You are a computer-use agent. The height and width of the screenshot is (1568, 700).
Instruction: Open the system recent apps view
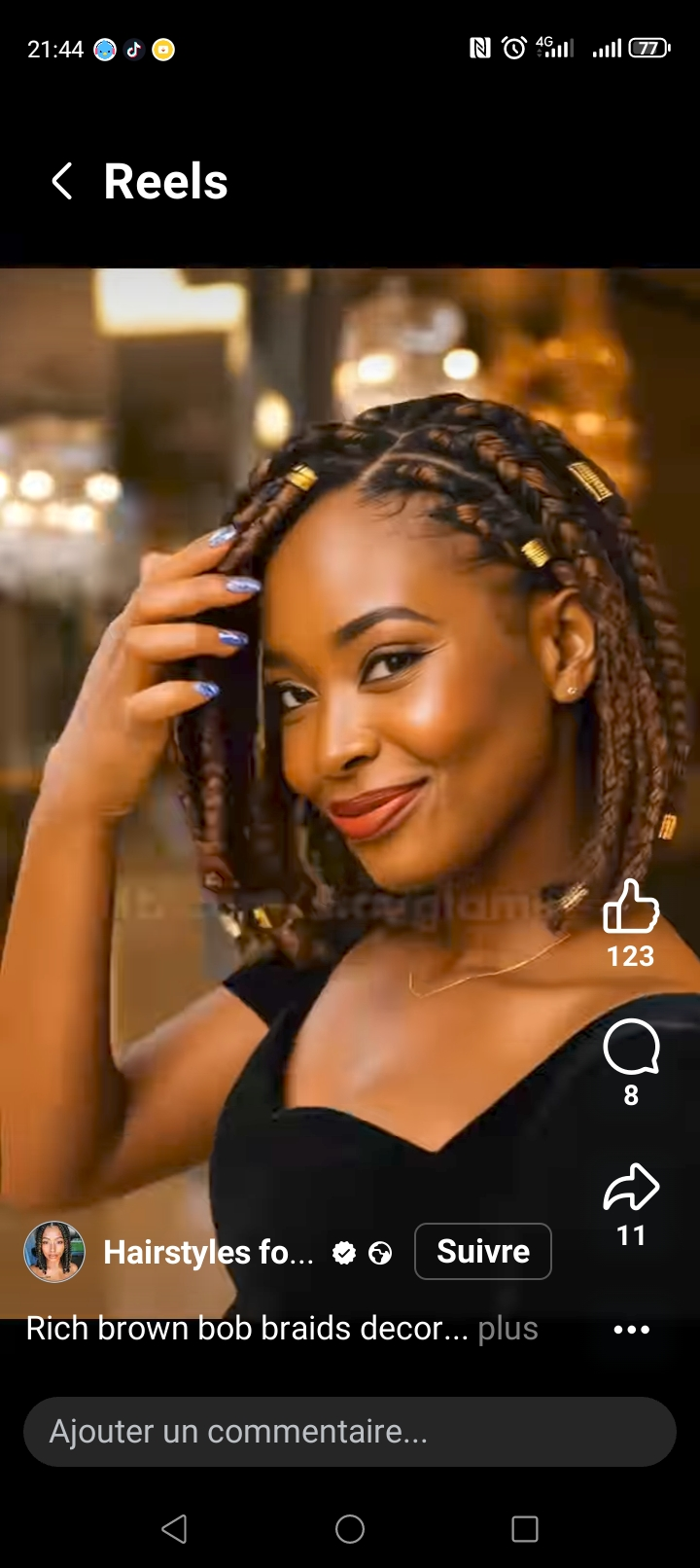525,1529
